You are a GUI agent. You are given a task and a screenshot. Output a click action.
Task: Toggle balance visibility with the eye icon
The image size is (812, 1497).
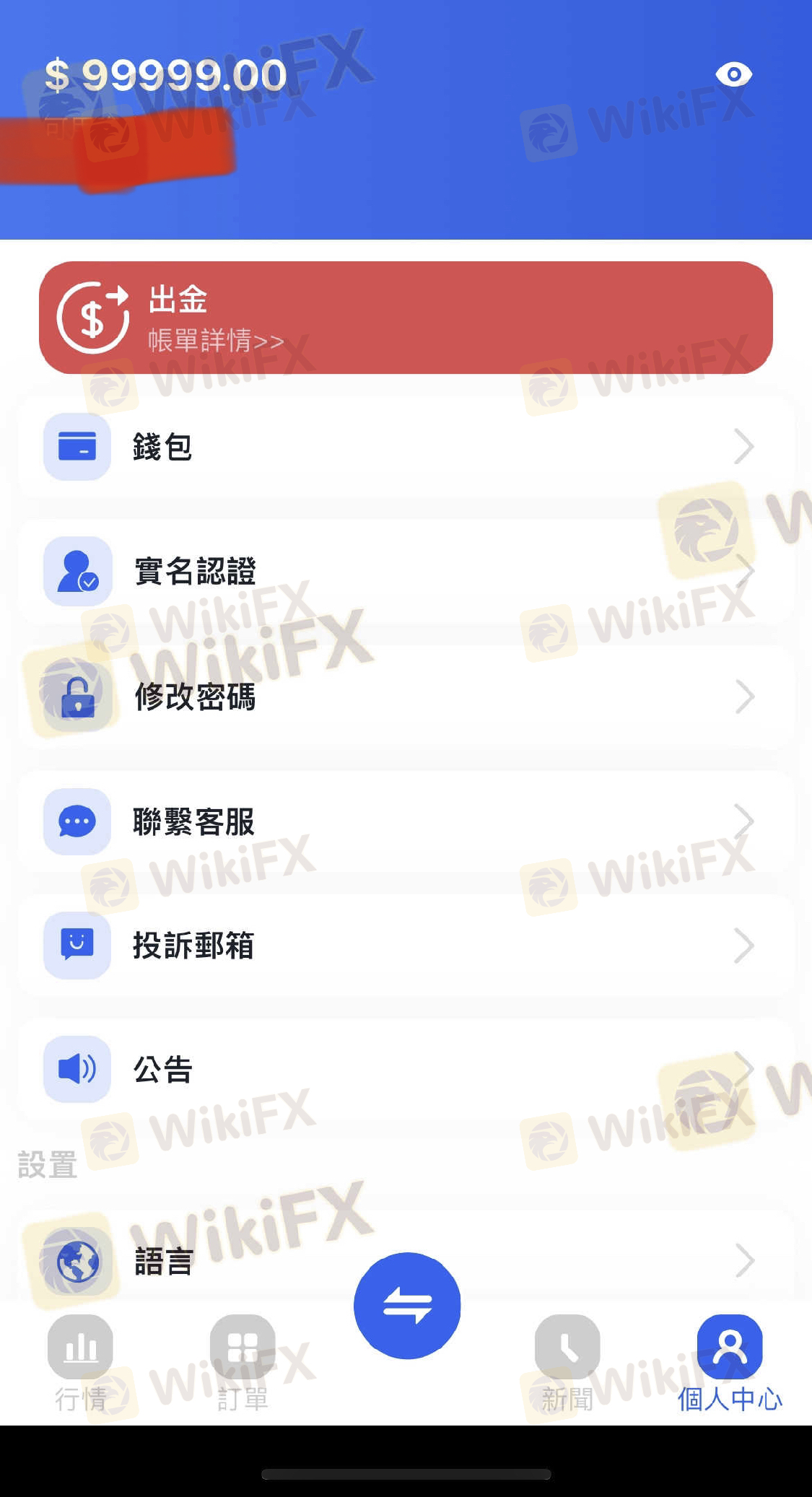click(x=733, y=74)
